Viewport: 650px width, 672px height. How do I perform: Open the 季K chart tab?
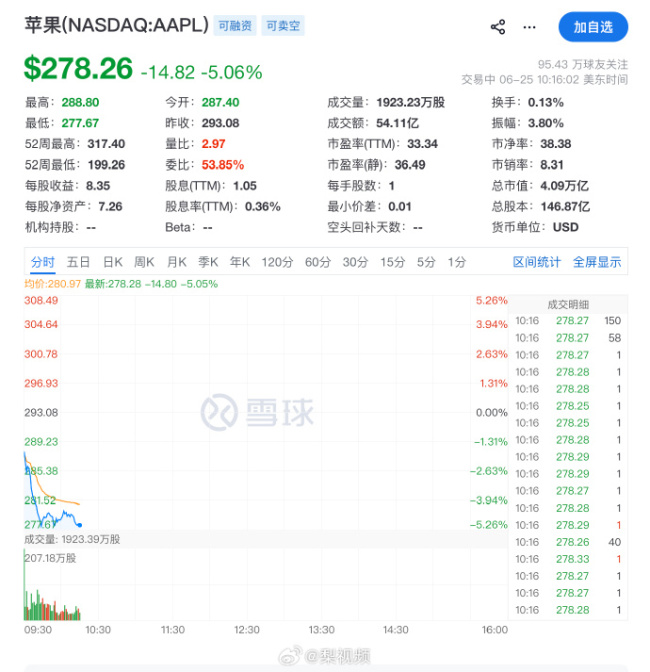(208, 262)
